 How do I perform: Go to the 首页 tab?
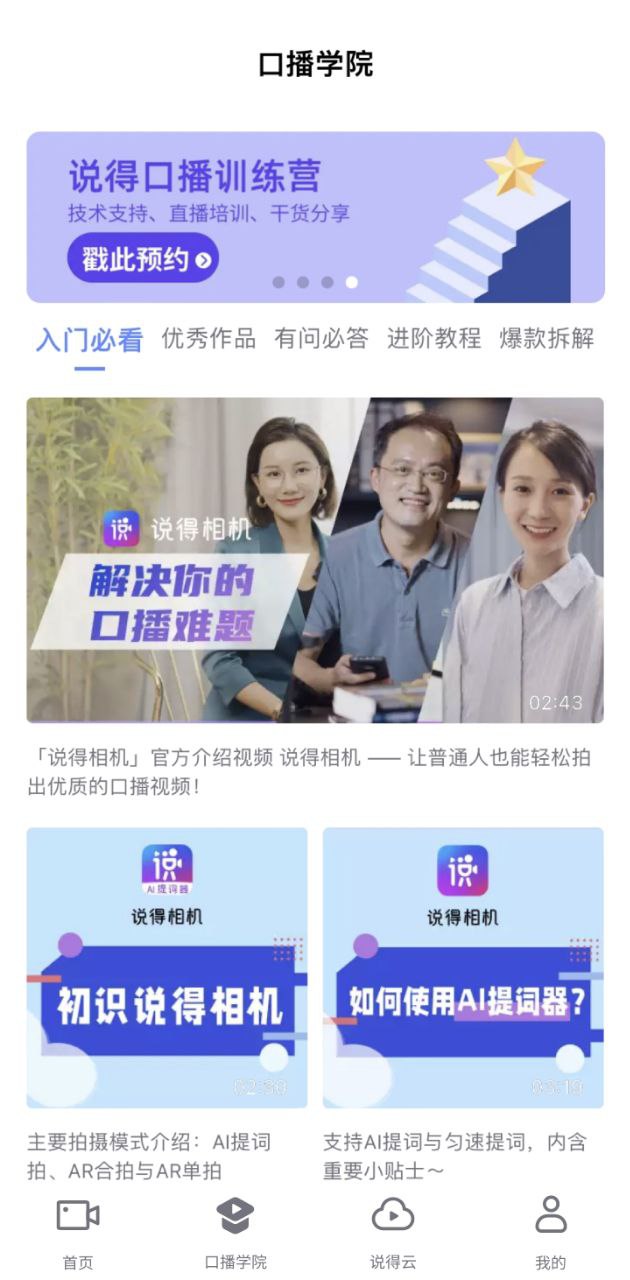[78, 1232]
